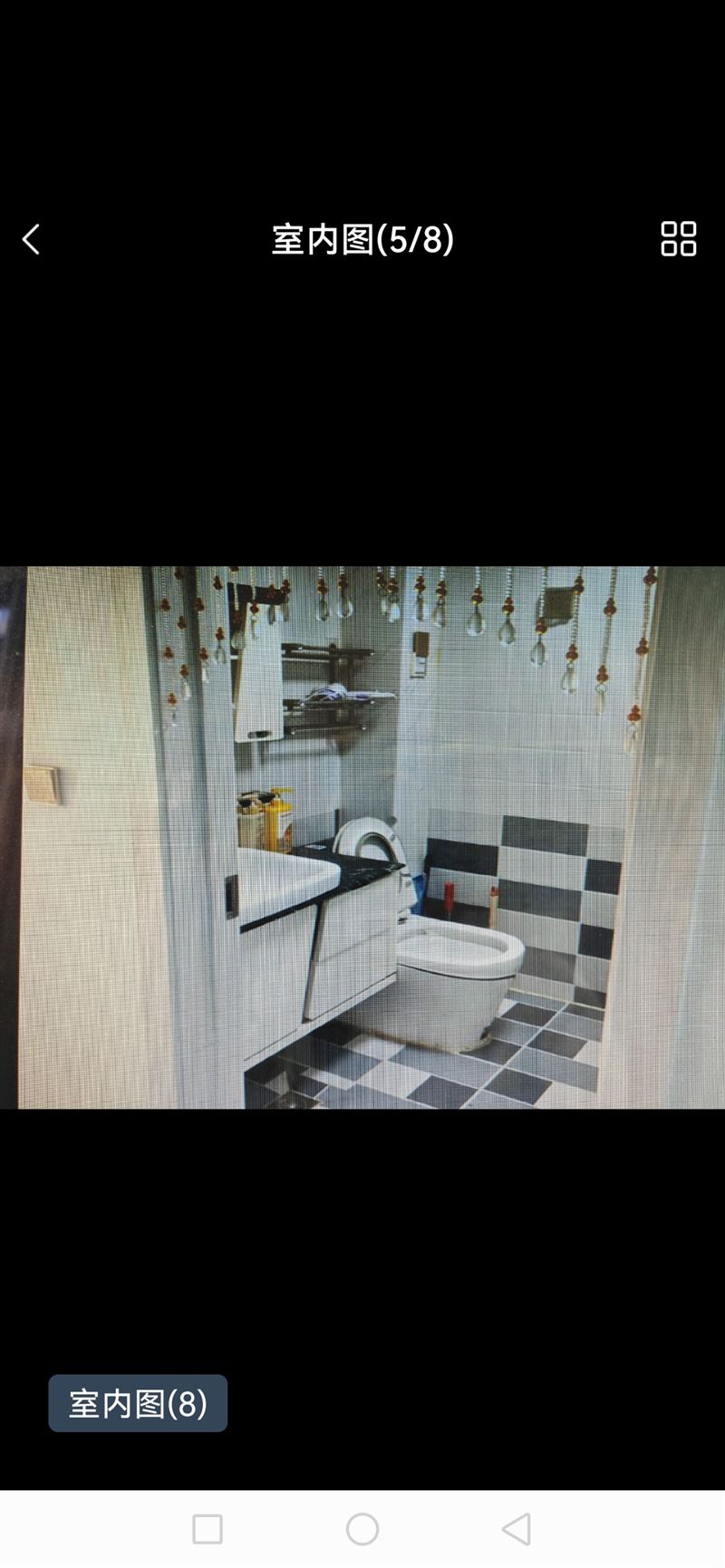
Task: Select the 室内图(8) category chip
Action: click(138, 1403)
